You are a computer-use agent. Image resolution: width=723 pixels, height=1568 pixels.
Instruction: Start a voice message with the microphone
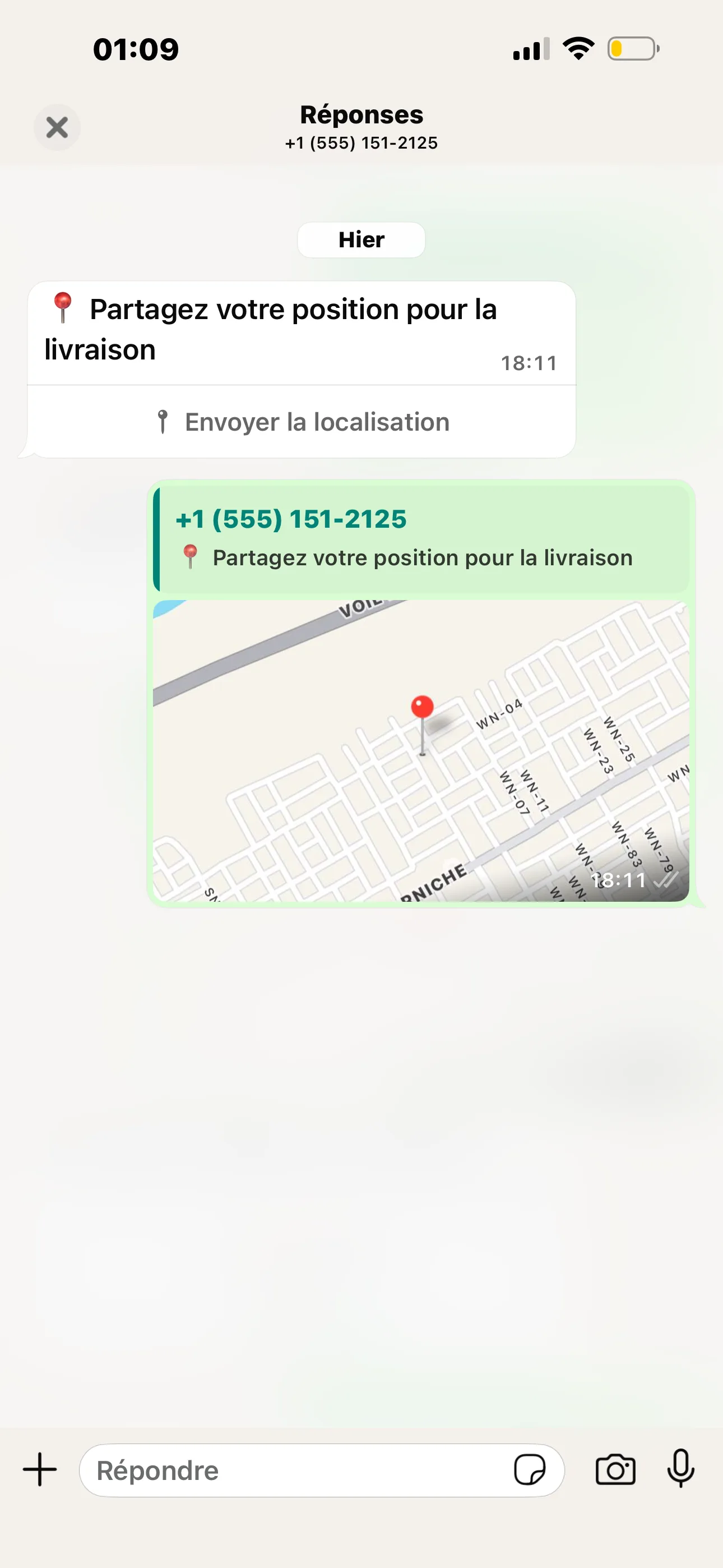pyautogui.click(x=680, y=1469)
